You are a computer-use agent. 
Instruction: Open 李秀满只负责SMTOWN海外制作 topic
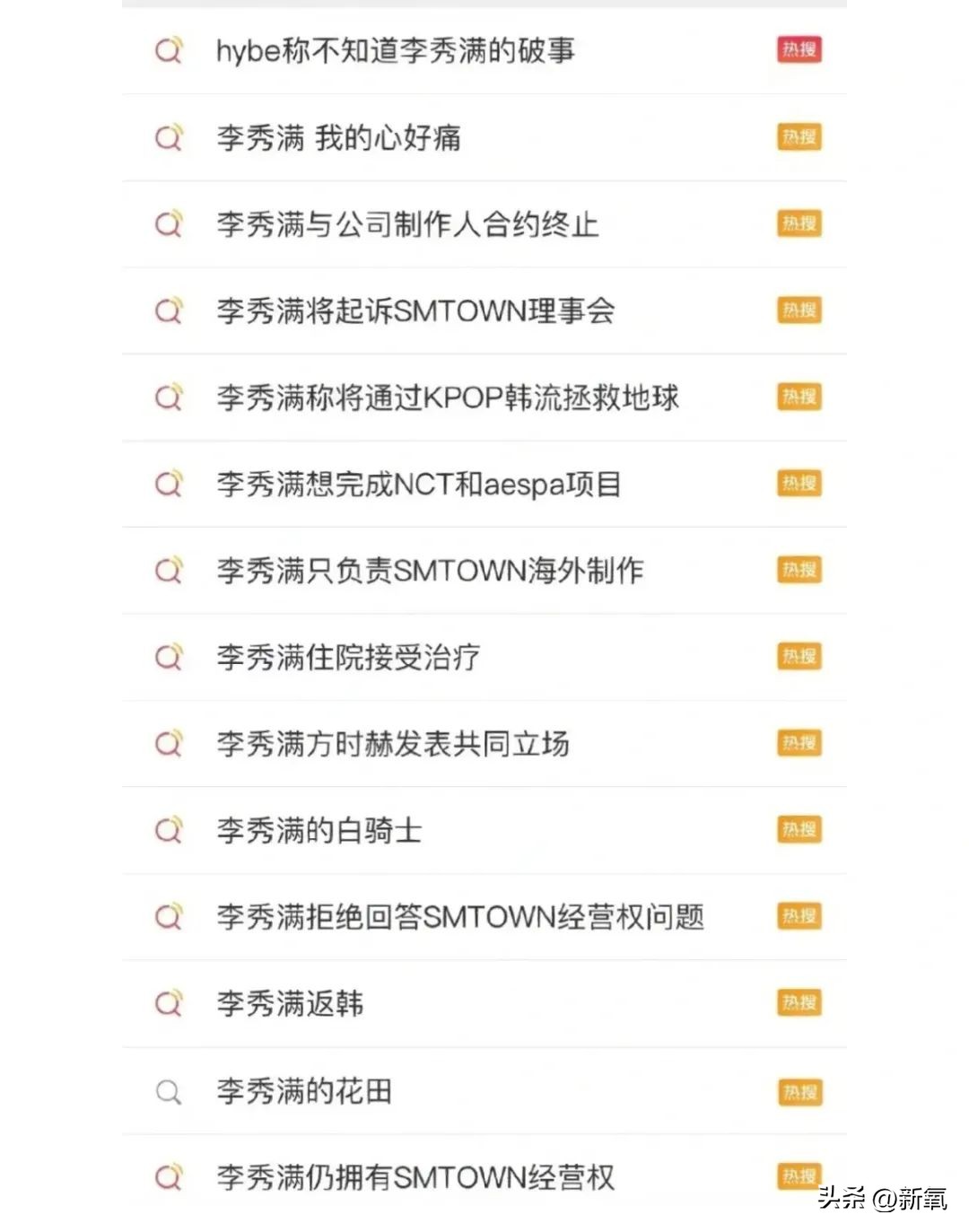coord(430,571)
